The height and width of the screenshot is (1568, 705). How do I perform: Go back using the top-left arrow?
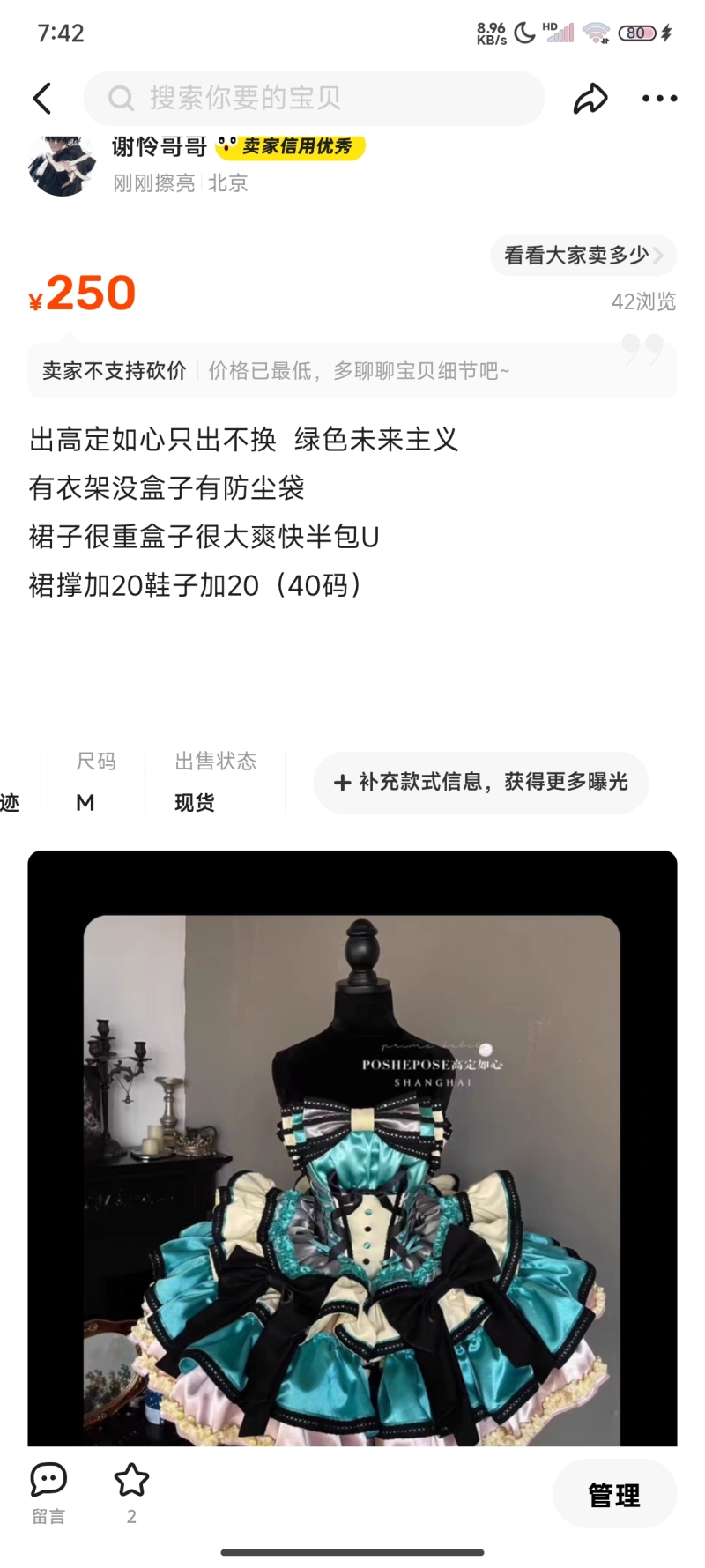[42, 99]
